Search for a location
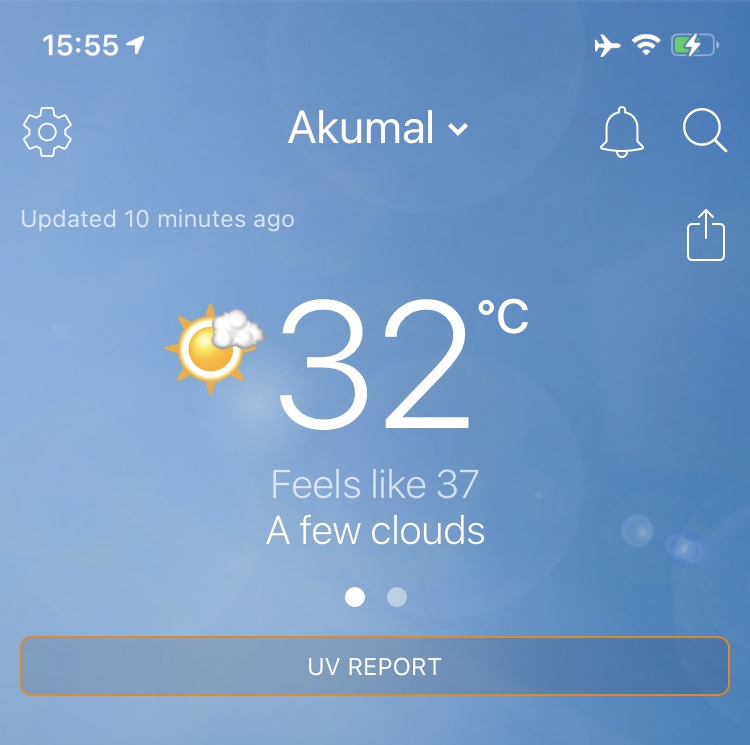The width and height of the screenshot is (750, 745). point(704,131)
